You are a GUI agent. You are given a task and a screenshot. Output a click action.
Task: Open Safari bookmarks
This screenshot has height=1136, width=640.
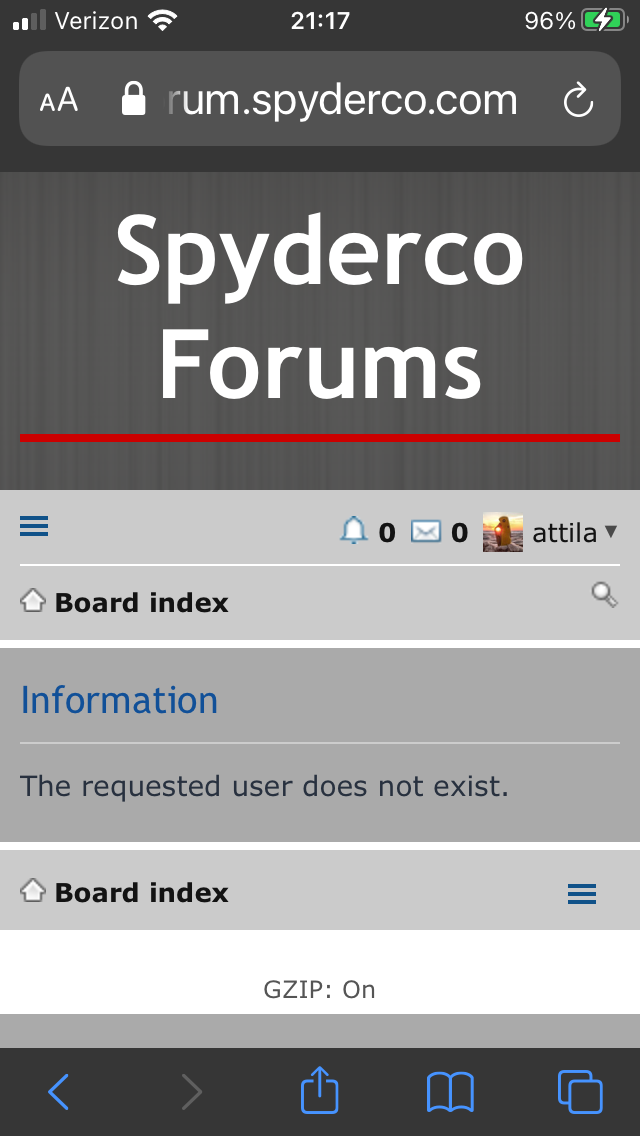[x=450, y=1092]
